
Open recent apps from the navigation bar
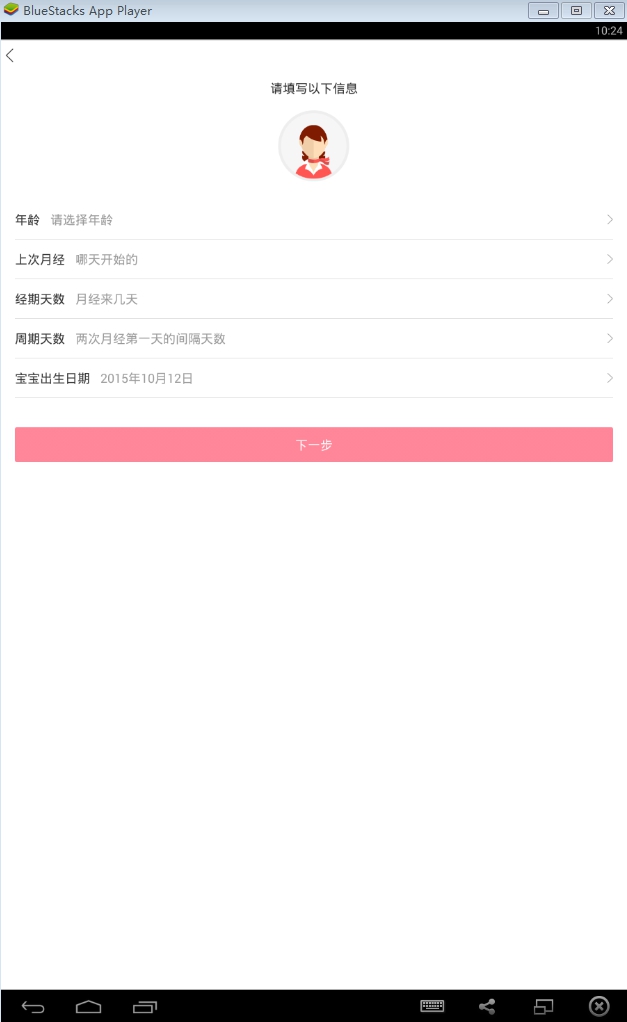pos(145,1006)
